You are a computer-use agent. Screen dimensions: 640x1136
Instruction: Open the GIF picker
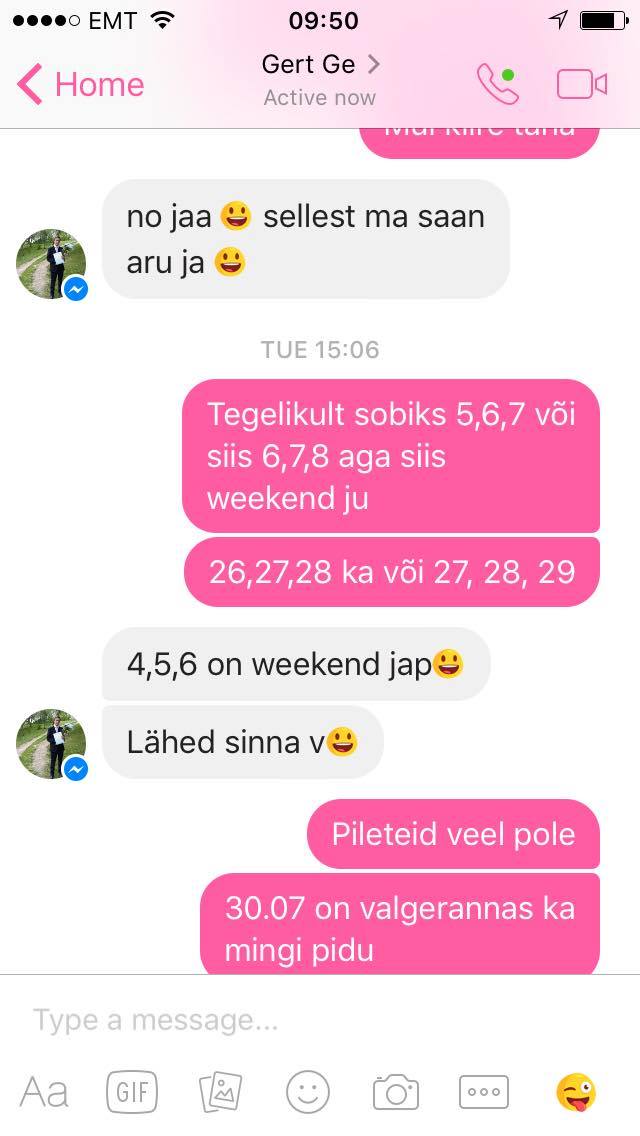point(132,1092)
